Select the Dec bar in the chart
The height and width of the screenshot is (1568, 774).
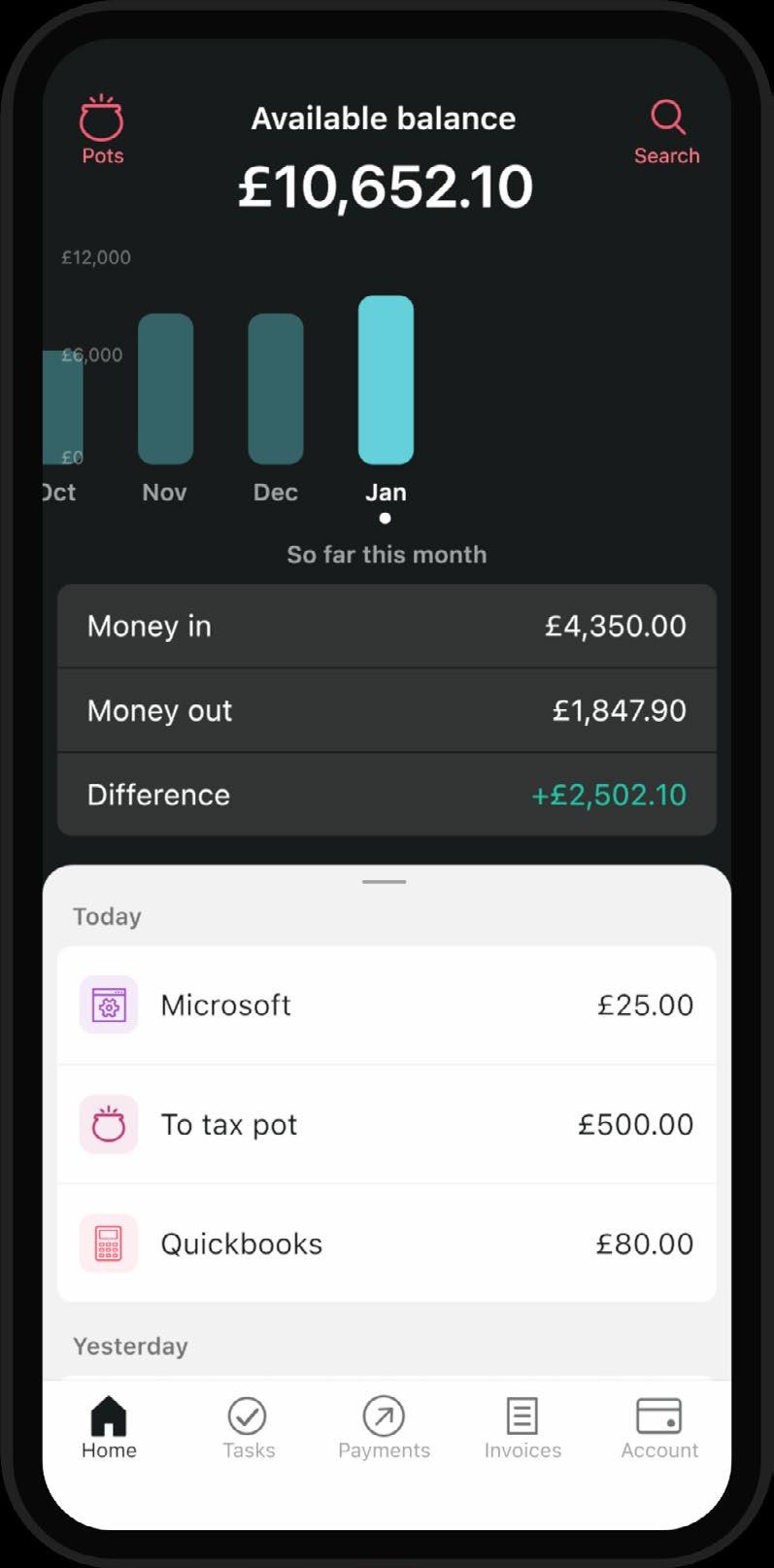[276, 389]
